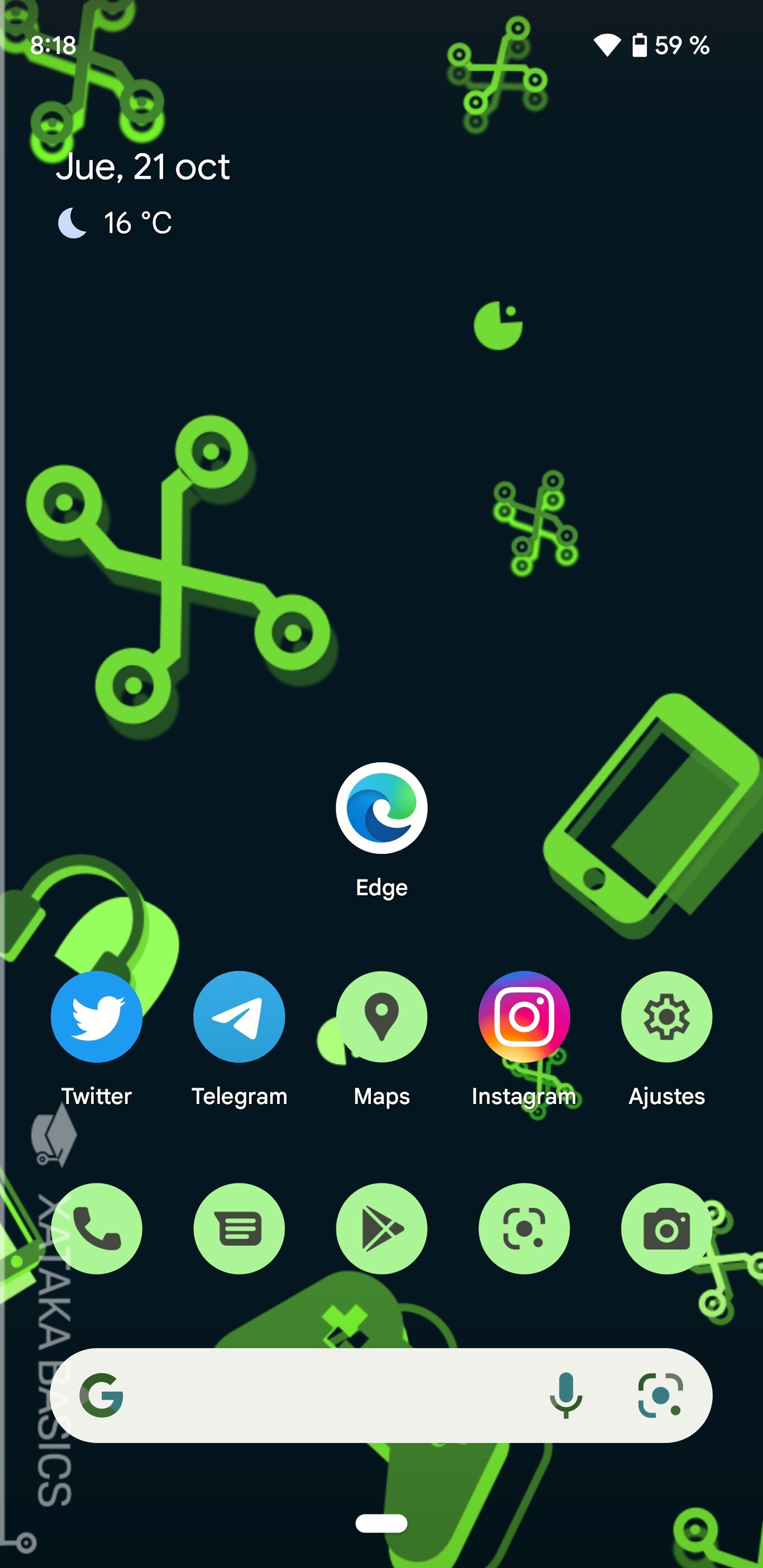Start a voice search with the microphone icon

568,1397
